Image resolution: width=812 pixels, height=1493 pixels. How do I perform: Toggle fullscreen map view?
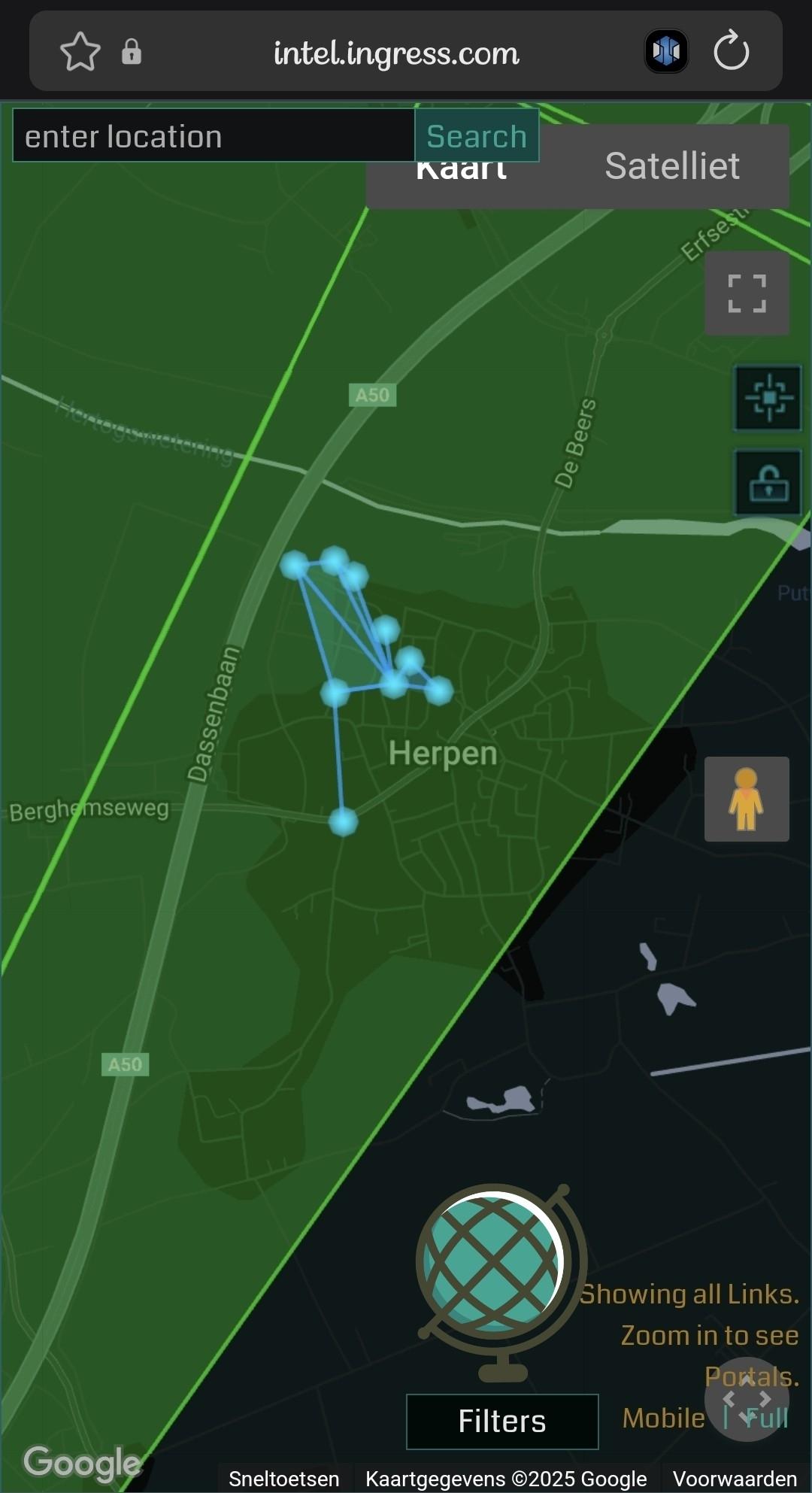(747, 293)
